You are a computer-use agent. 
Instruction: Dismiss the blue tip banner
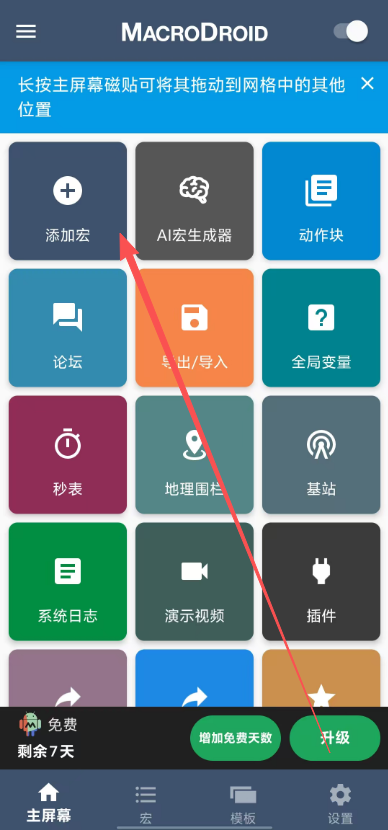(x=367, y=83)
